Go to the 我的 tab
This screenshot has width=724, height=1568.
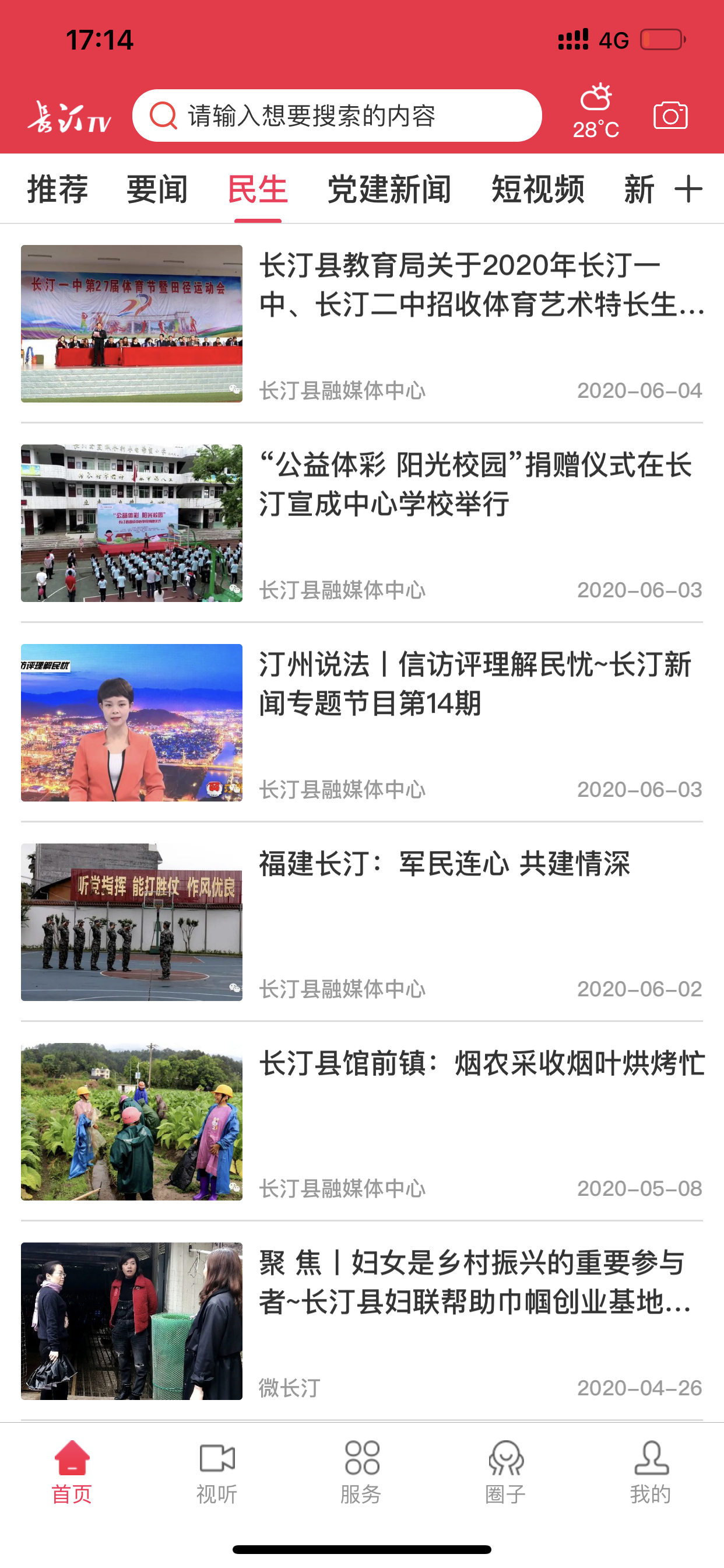pyautogui.click(x=651, y=1473)
